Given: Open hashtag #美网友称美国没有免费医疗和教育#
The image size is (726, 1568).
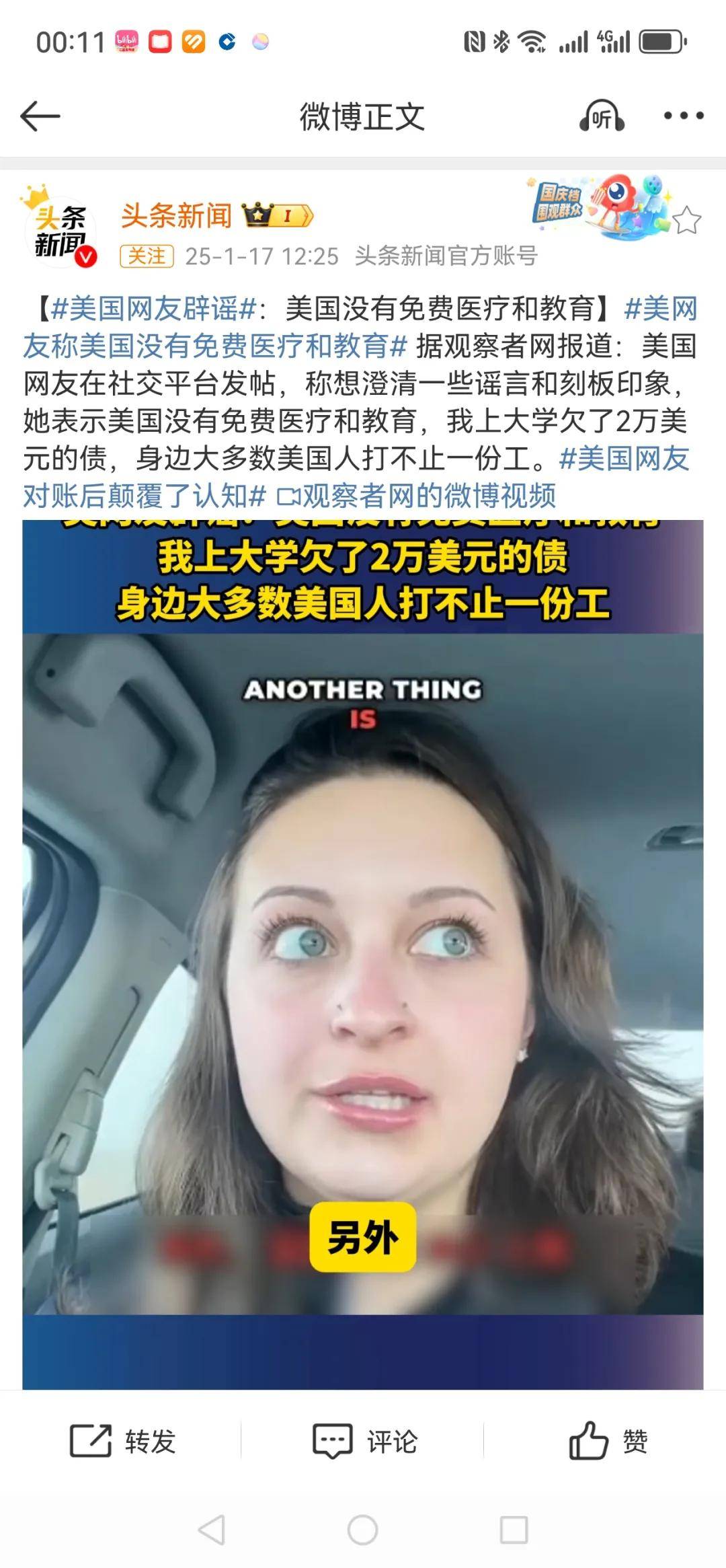Looking at the screenshot, I should pos(360,328).
